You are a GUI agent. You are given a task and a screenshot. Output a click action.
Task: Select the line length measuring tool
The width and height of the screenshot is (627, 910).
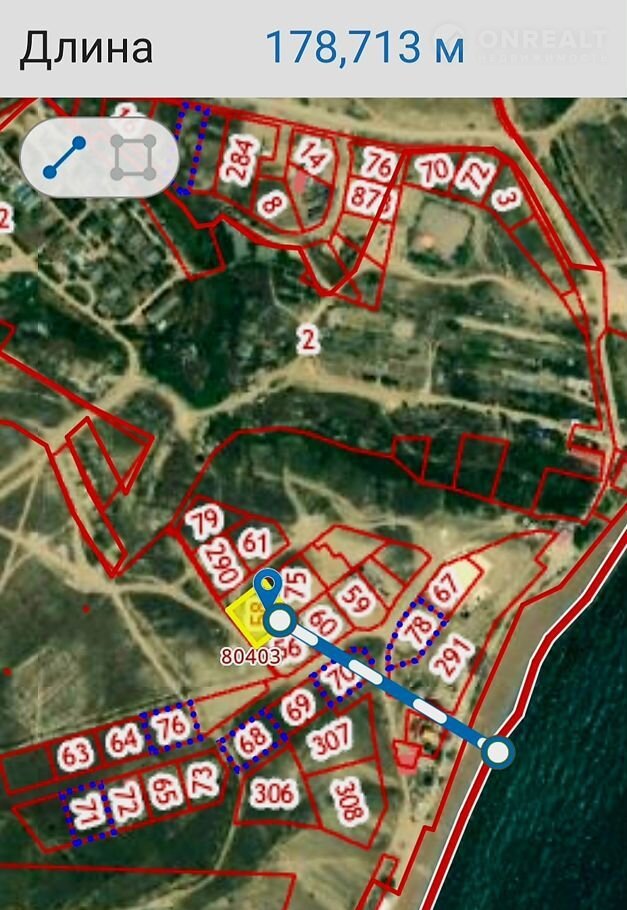65,157
